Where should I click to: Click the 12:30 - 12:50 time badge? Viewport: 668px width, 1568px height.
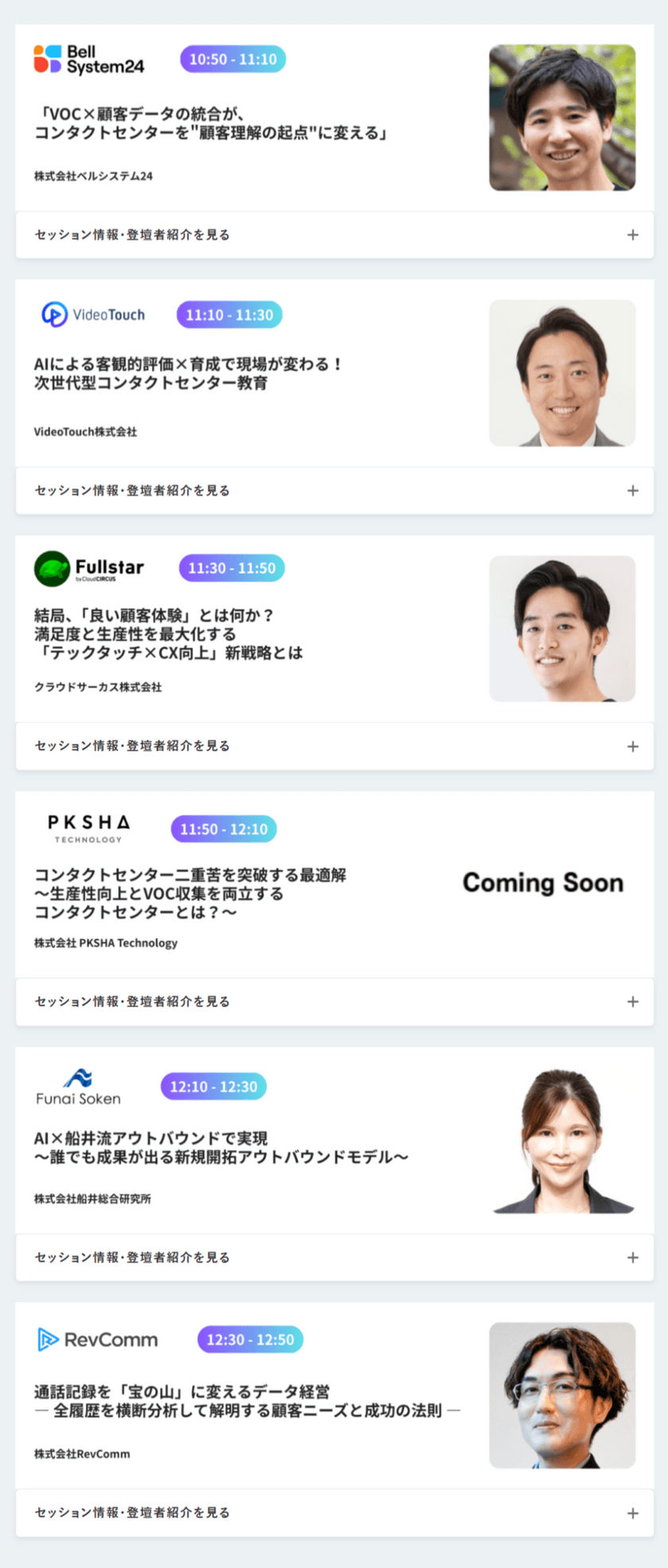[x=250, y=1339]
